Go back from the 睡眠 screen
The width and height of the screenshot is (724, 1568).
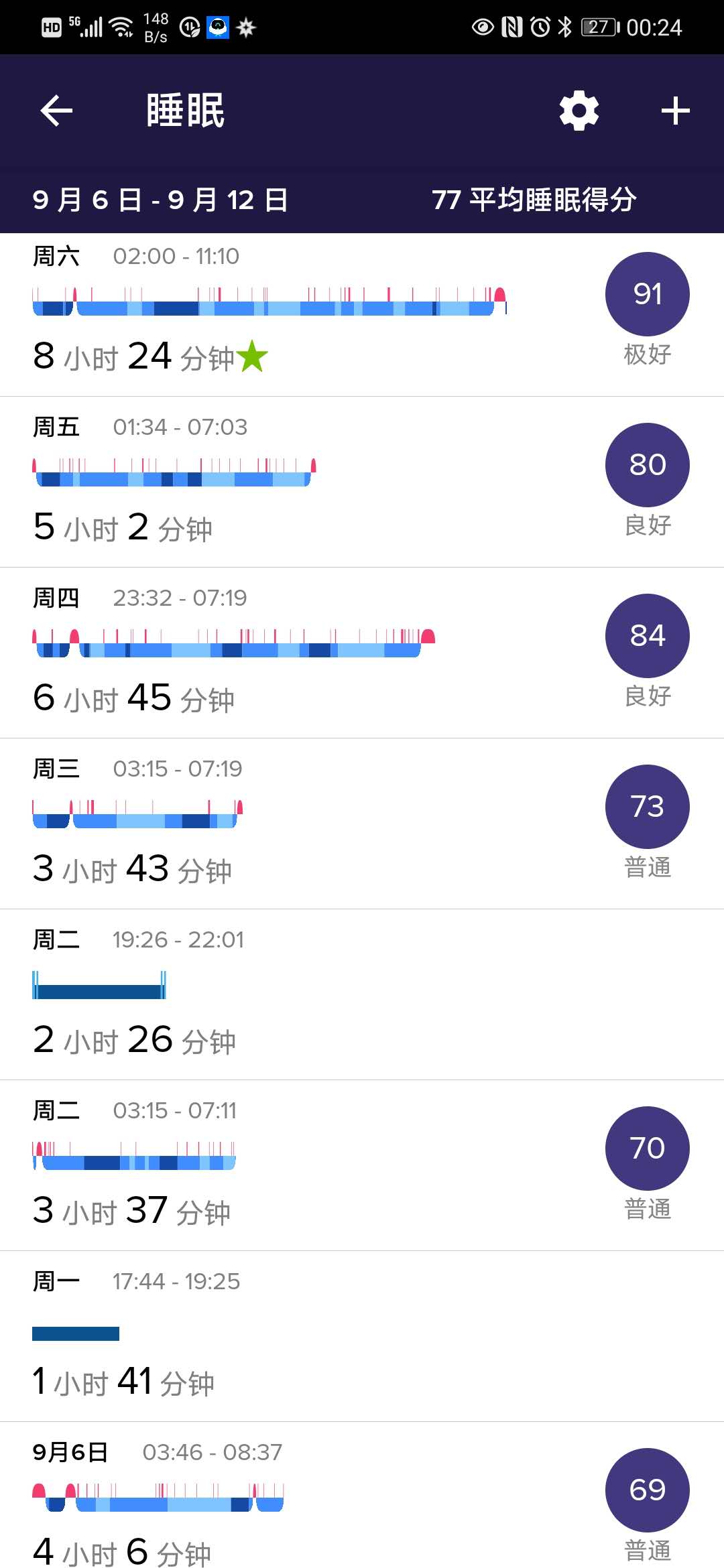tap(56, 111)
